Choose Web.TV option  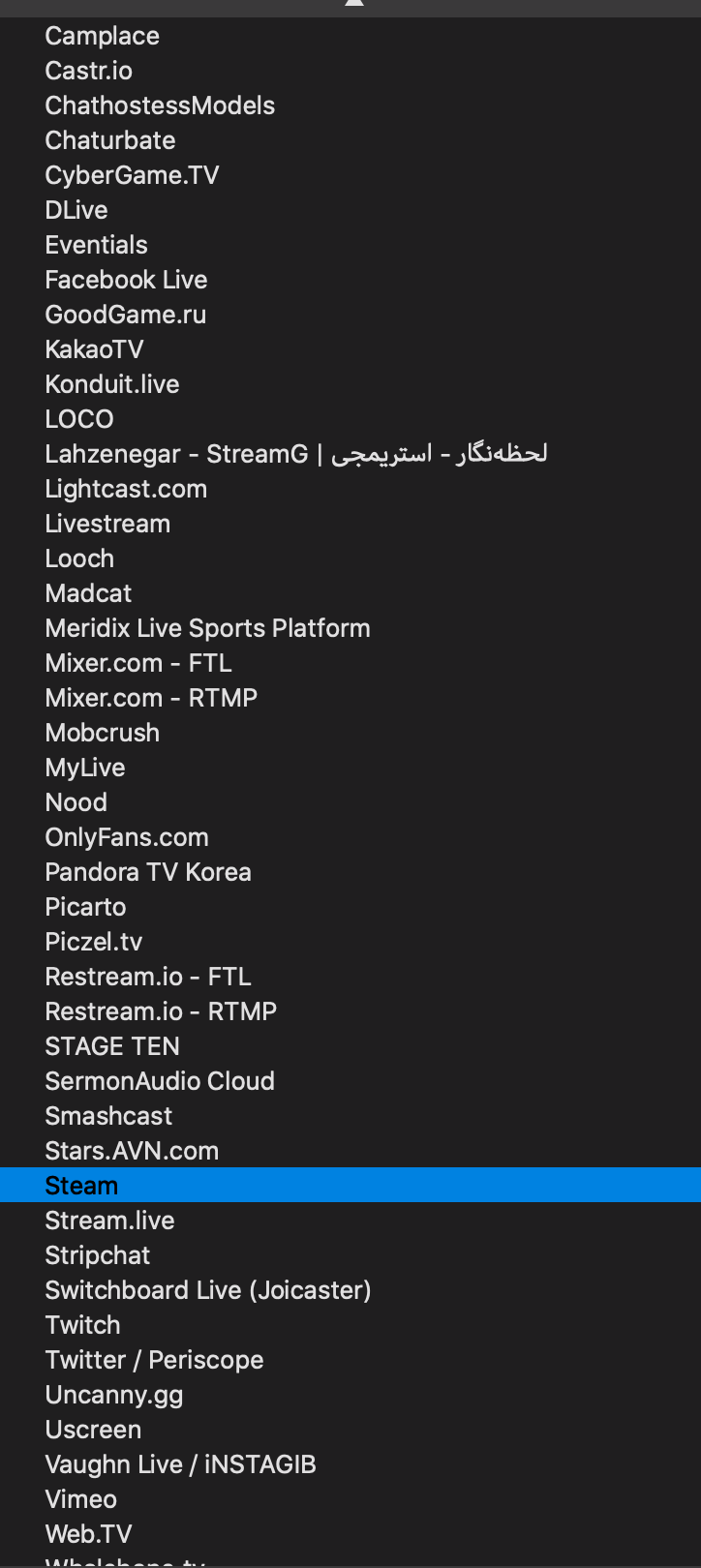point(350,1533)
